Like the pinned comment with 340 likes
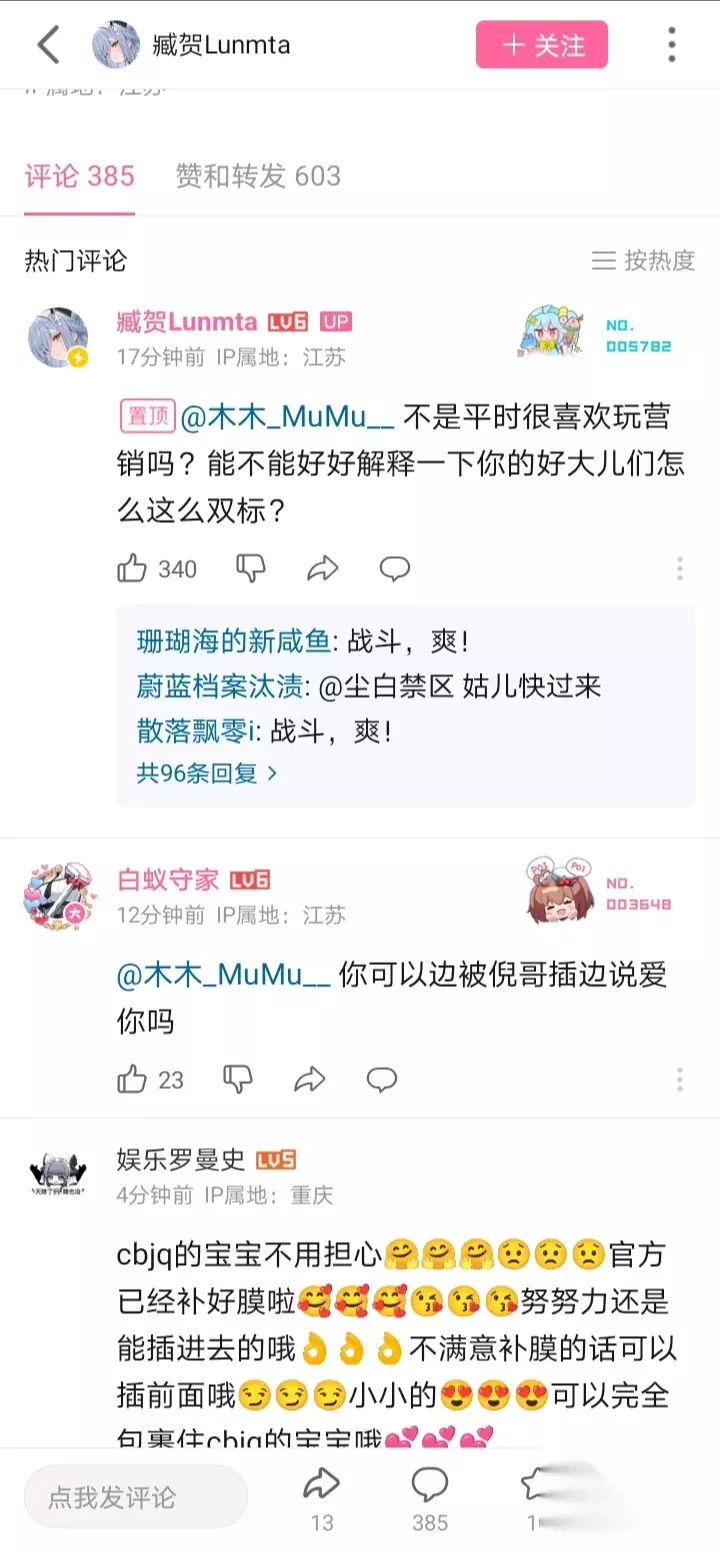720x1552 pixels. point(157,569)
